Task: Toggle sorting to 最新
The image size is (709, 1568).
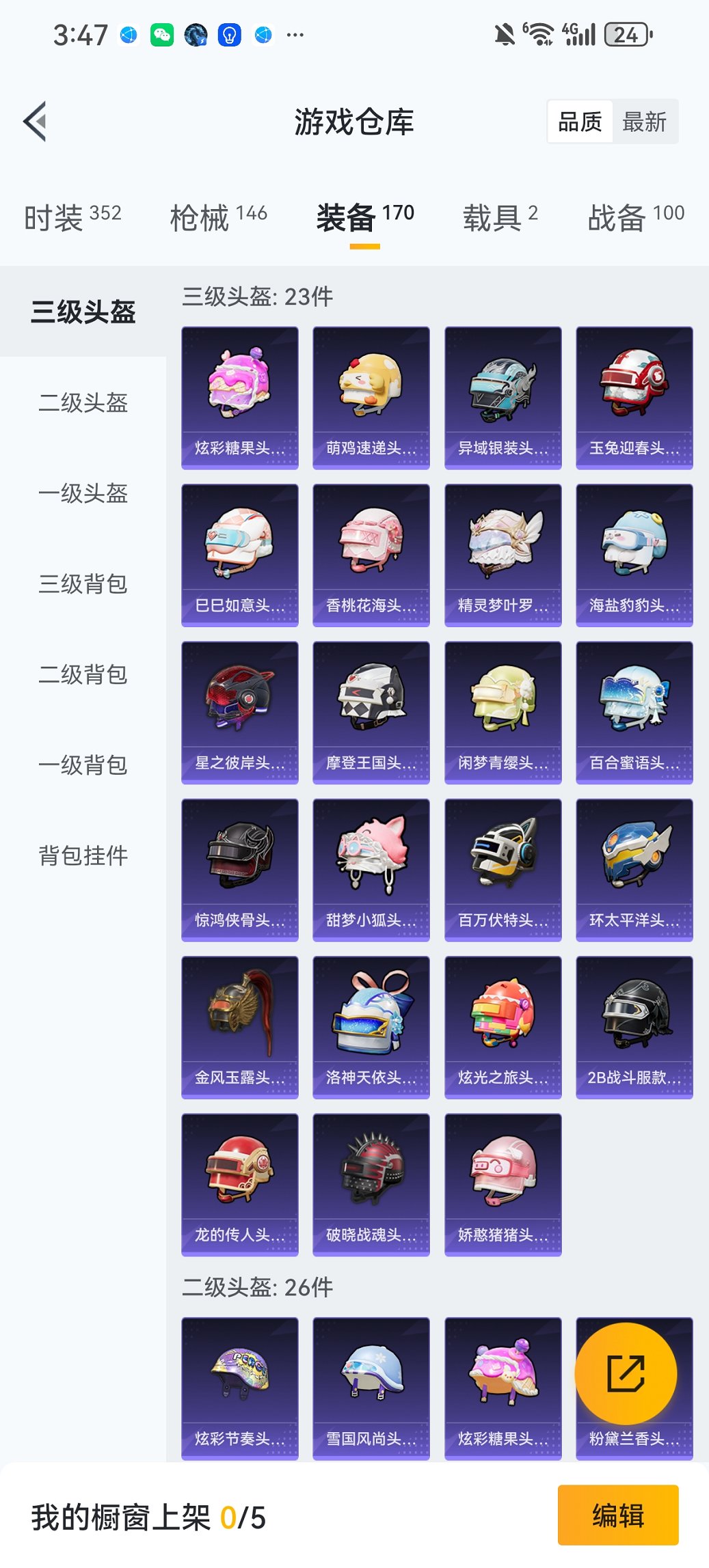Action: [x=645, y=121]
